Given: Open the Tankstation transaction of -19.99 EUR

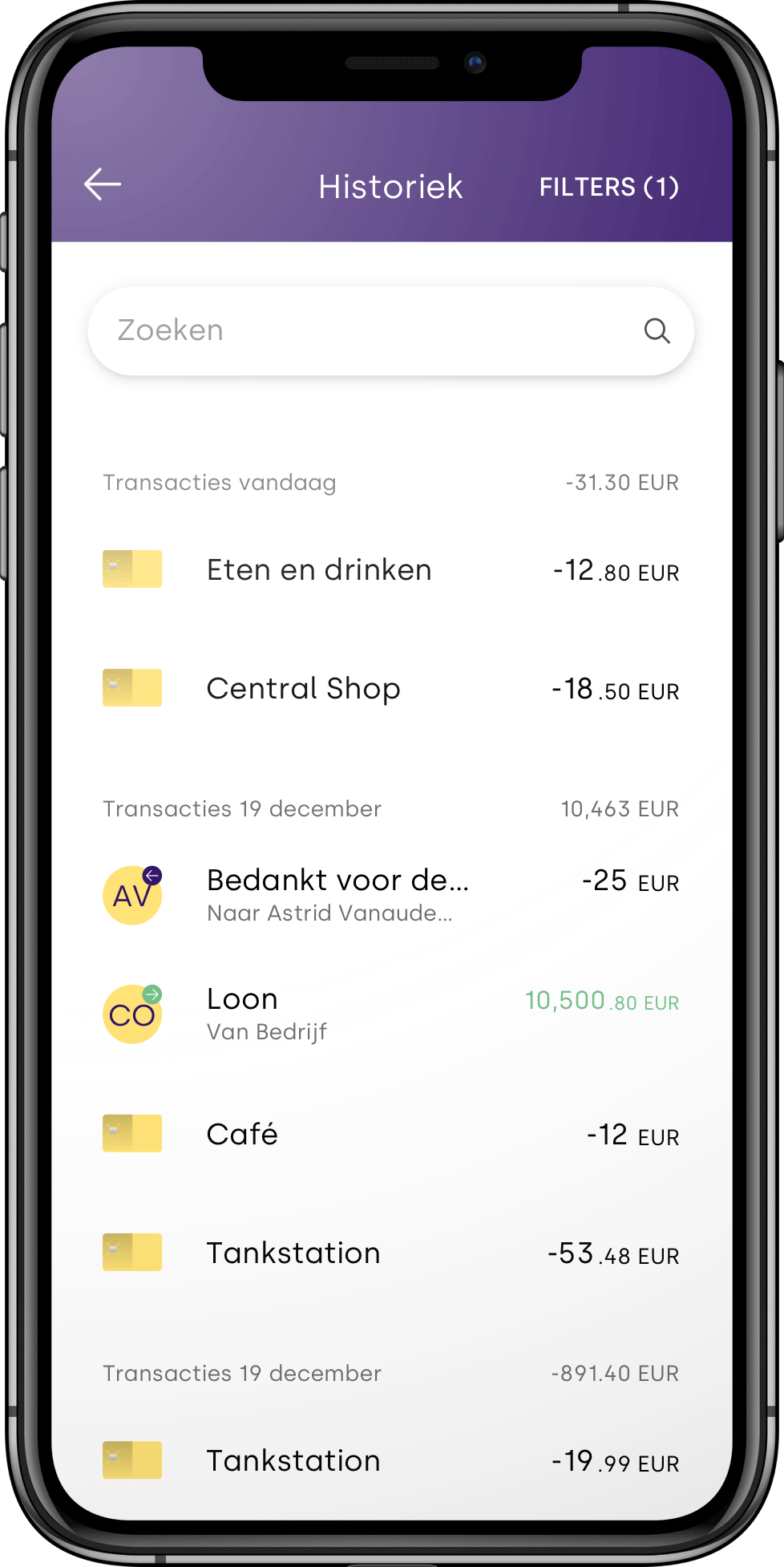Looking at the screenshot, I should click(390, 1460).
